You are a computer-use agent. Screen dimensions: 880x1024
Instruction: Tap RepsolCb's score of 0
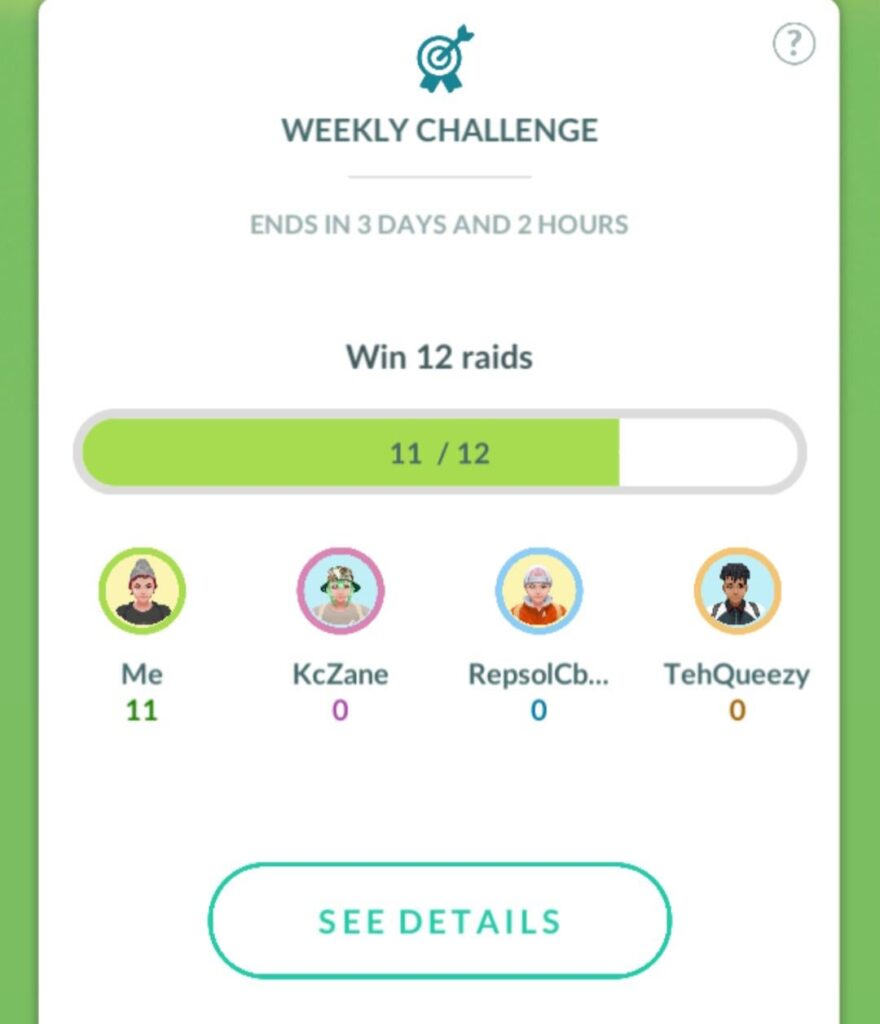[x=539, y=711]
